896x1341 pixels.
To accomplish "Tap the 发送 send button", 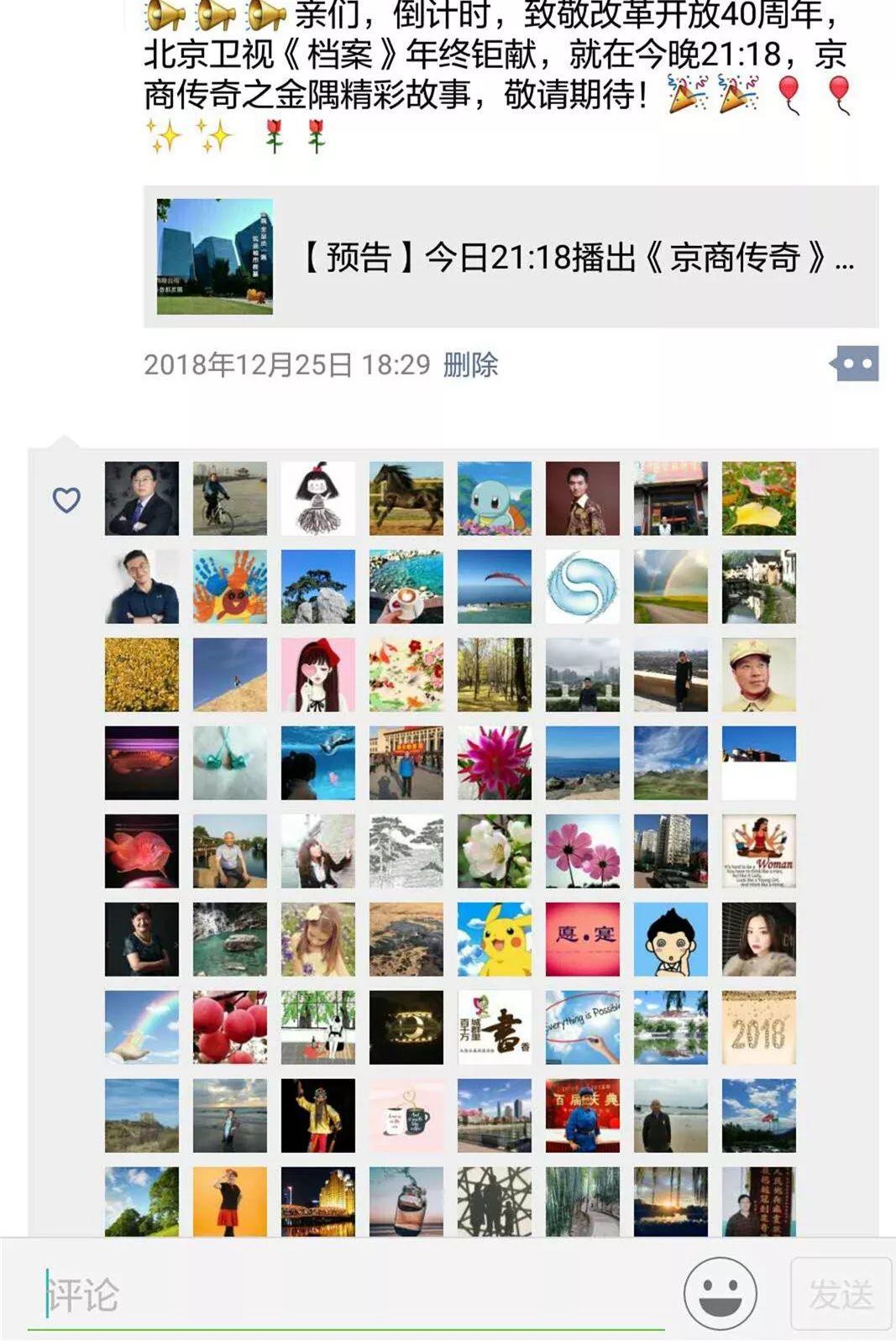I will click(x=841, y=1293).
